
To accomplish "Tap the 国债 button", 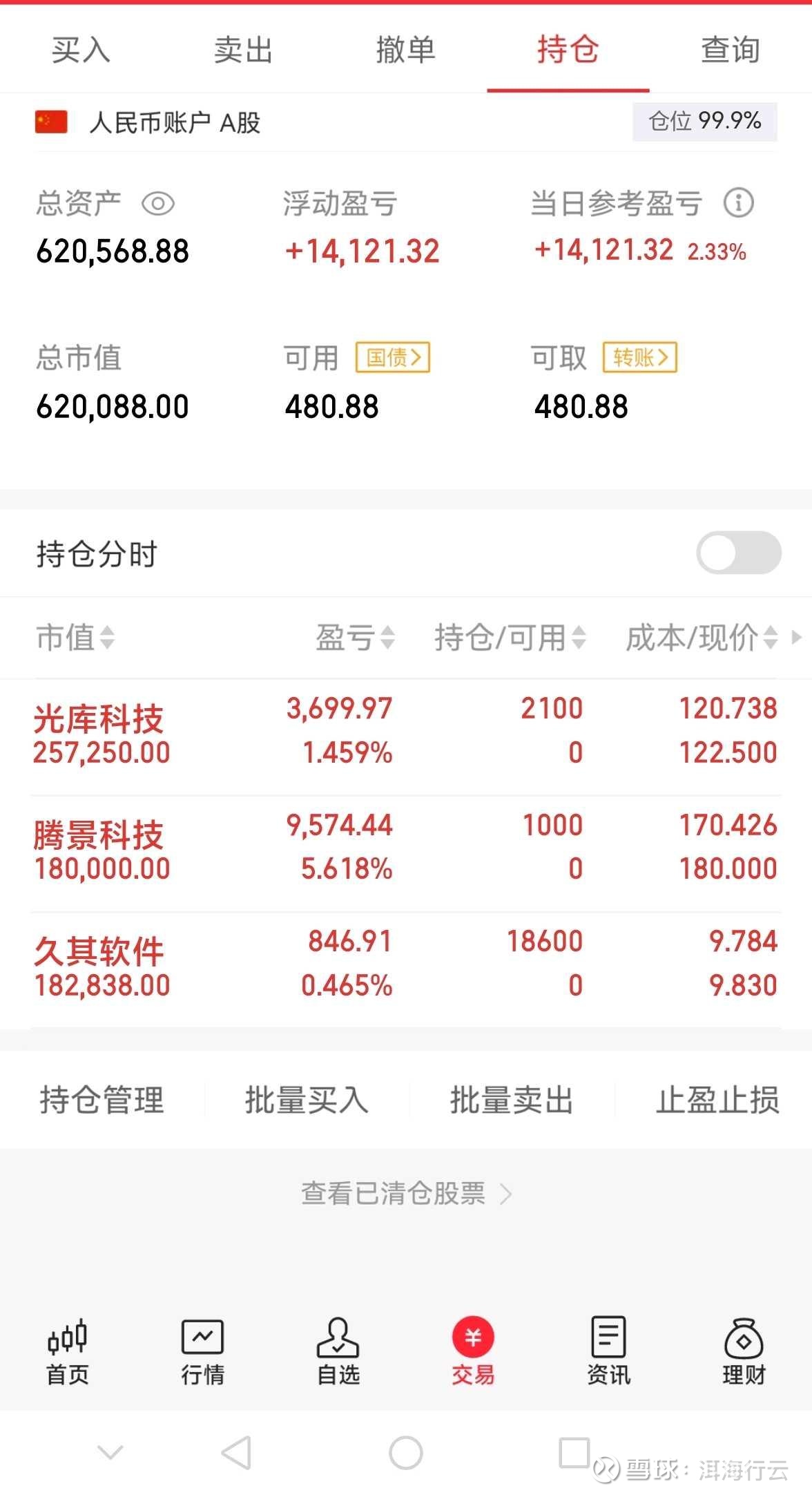I will [x=393, y=357].
